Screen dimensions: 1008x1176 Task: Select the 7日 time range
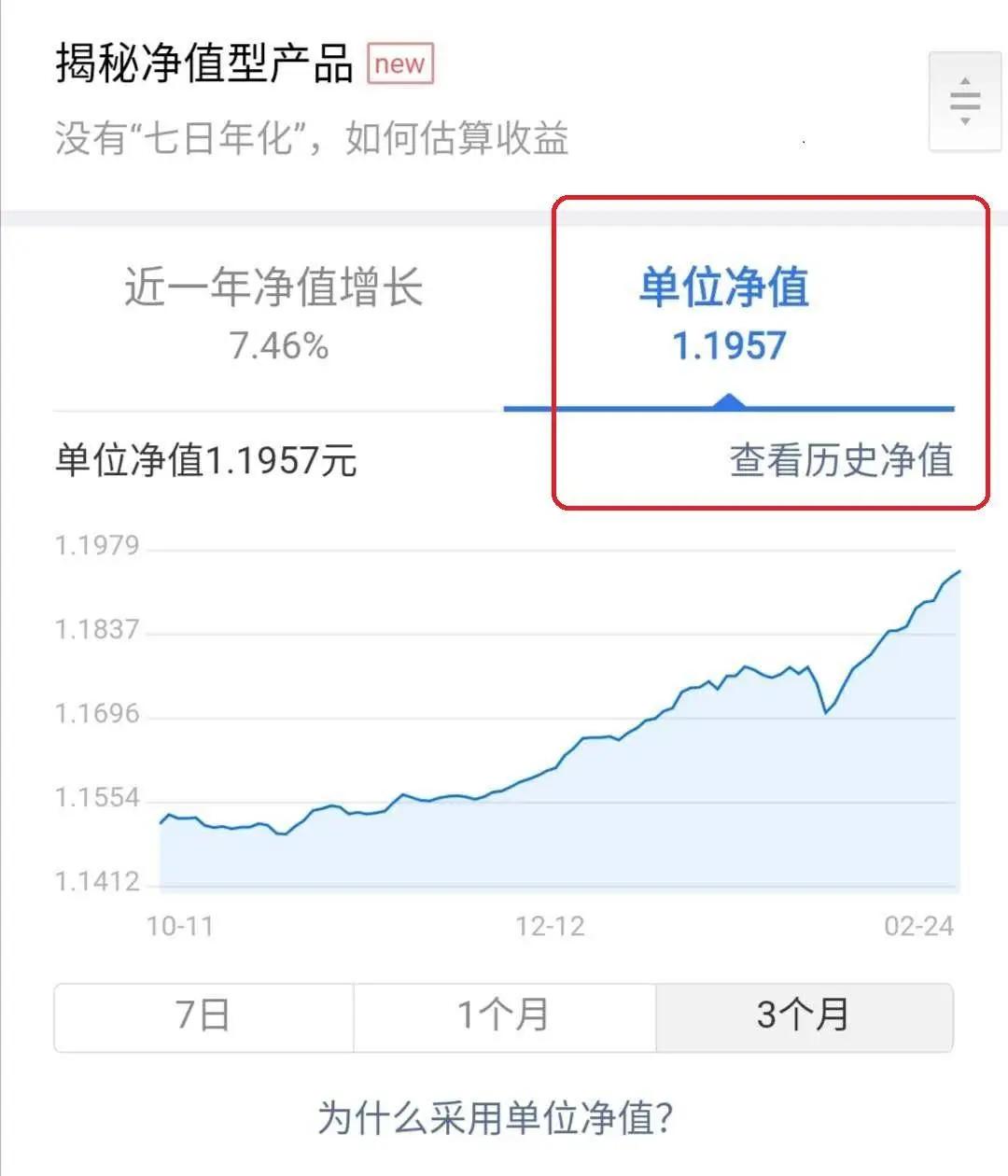pyautogui.click(x=203, y=1016)
